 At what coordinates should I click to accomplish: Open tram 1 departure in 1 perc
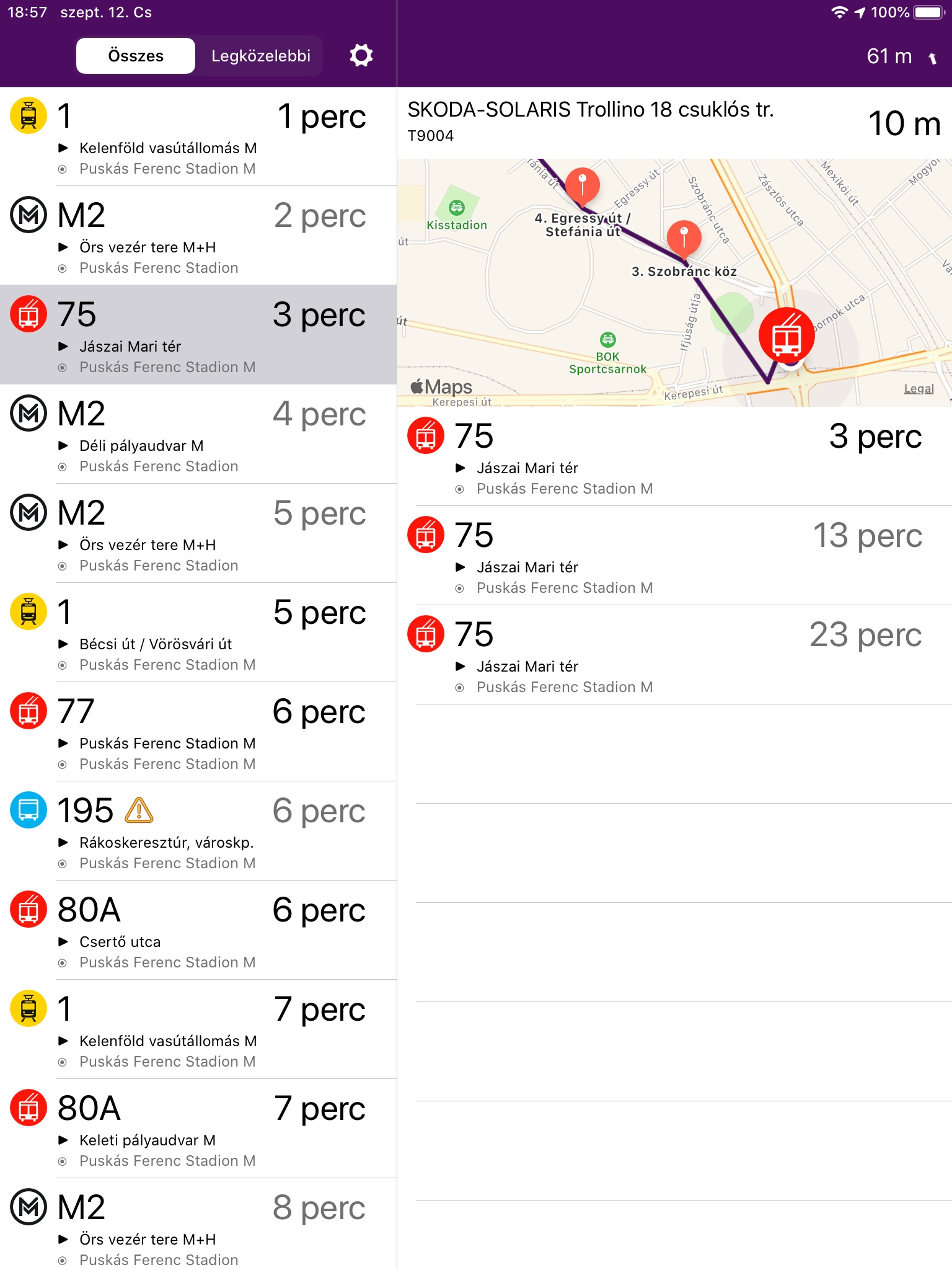pyautogui.click(x=198, y=136)
